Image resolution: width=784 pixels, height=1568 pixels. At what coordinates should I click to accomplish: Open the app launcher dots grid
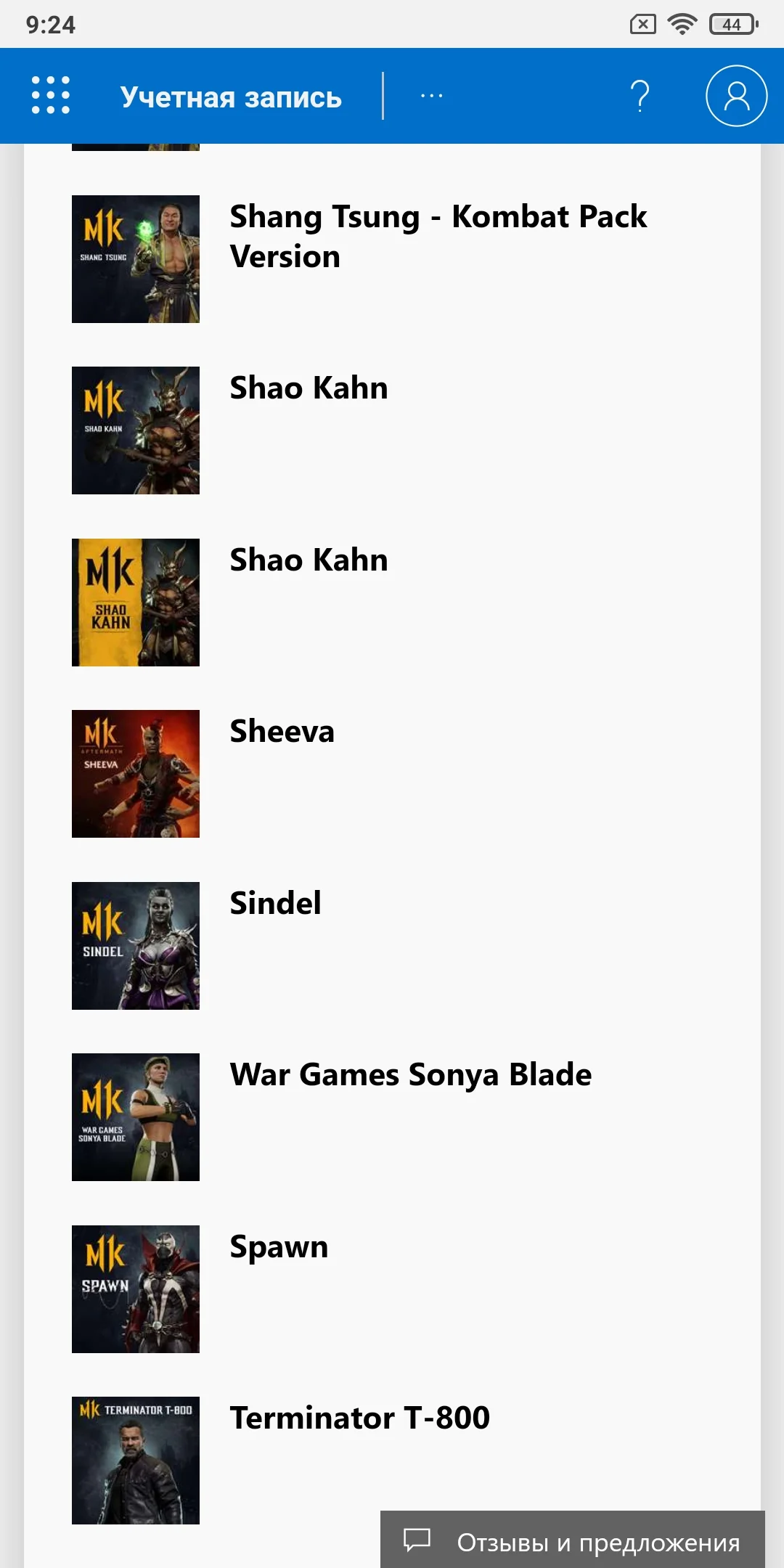point(51,95)
